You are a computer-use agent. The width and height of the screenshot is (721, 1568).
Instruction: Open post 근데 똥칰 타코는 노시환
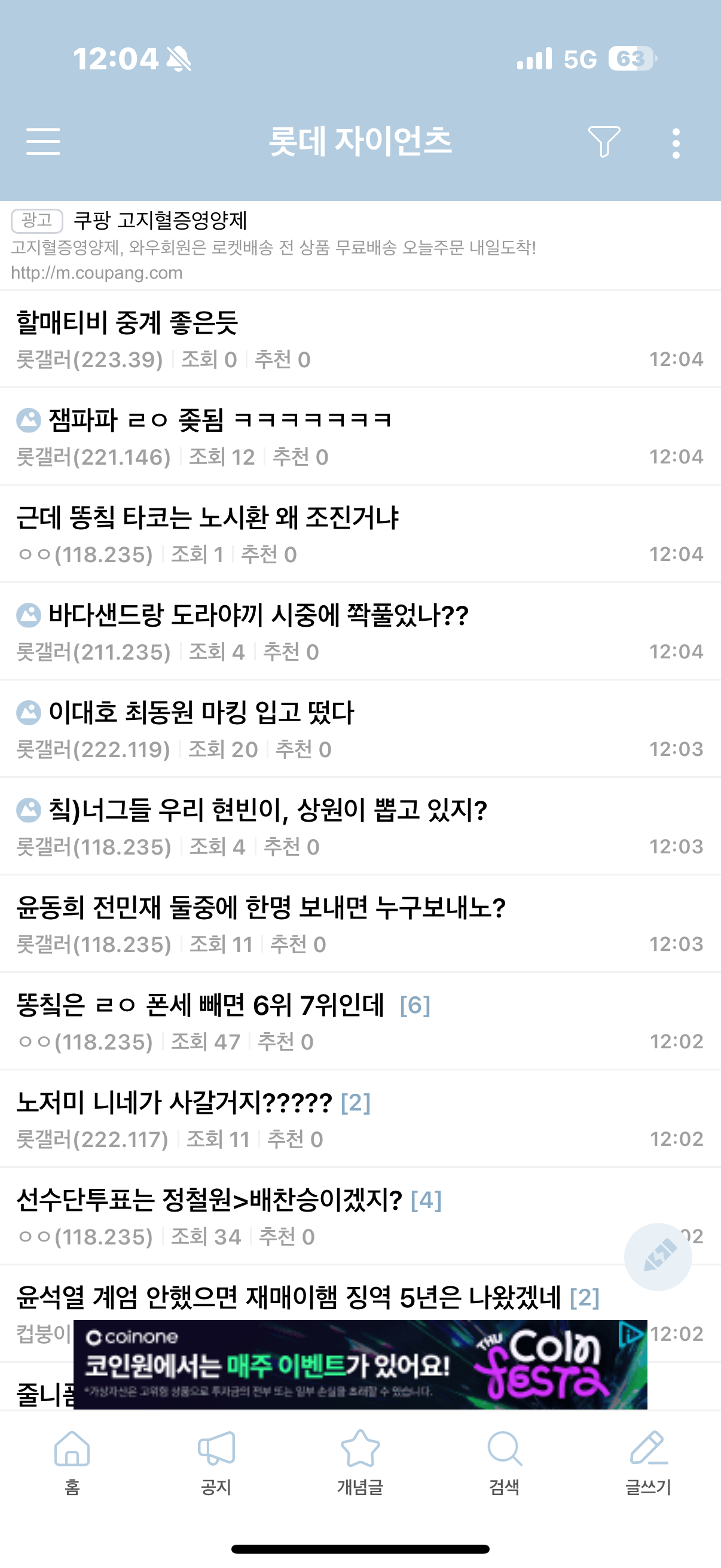(x=304, y=534)
